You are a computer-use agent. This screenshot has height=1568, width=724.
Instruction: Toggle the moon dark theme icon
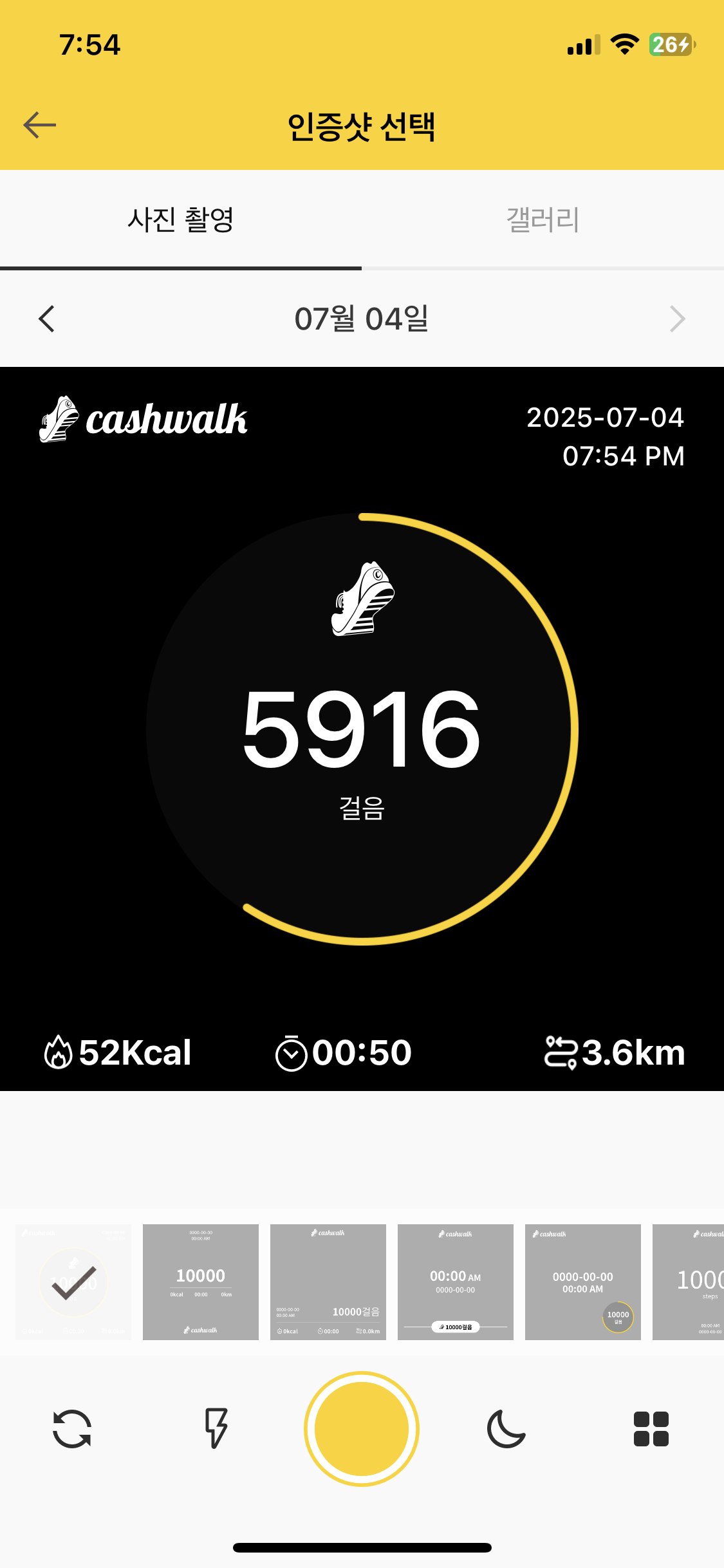(506, 1428)
